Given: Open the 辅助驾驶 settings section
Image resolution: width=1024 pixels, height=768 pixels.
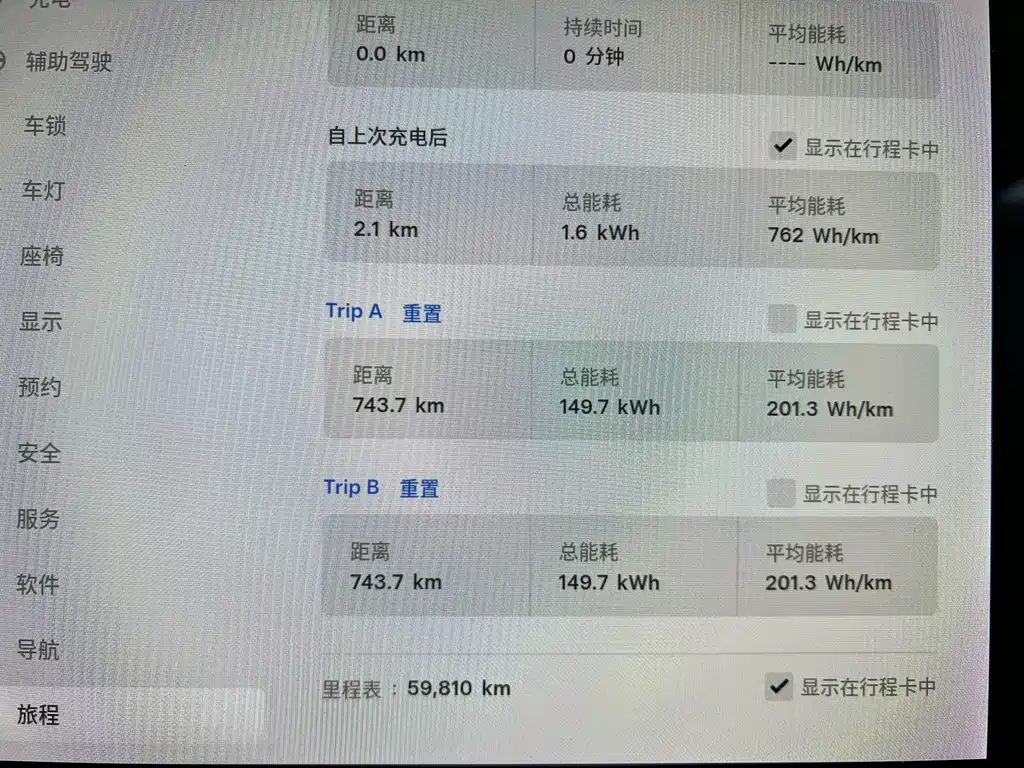Looking at the screenshot, I should 68,62.
